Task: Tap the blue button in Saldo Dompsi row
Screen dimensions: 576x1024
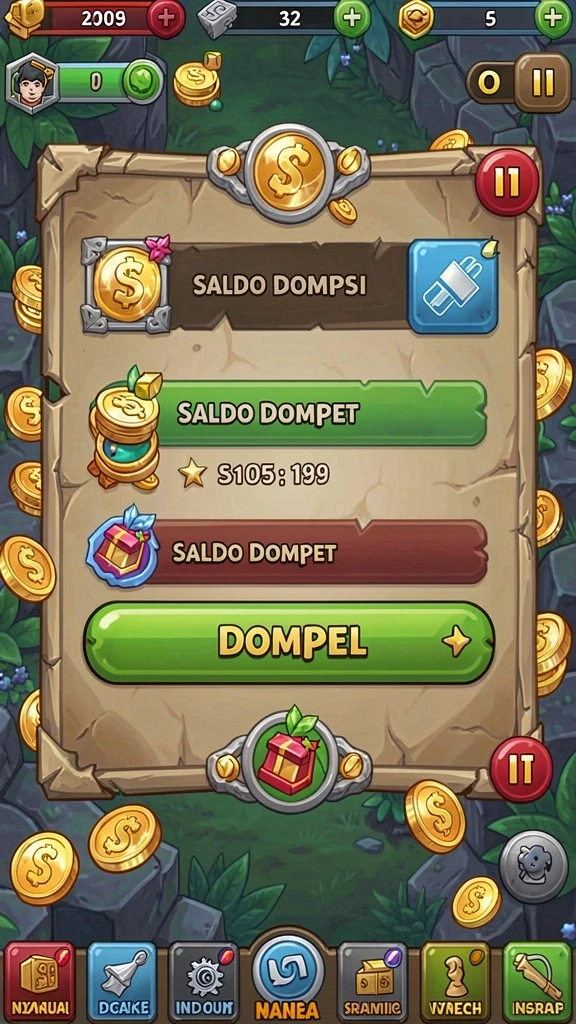Action: tap(454, 287)
